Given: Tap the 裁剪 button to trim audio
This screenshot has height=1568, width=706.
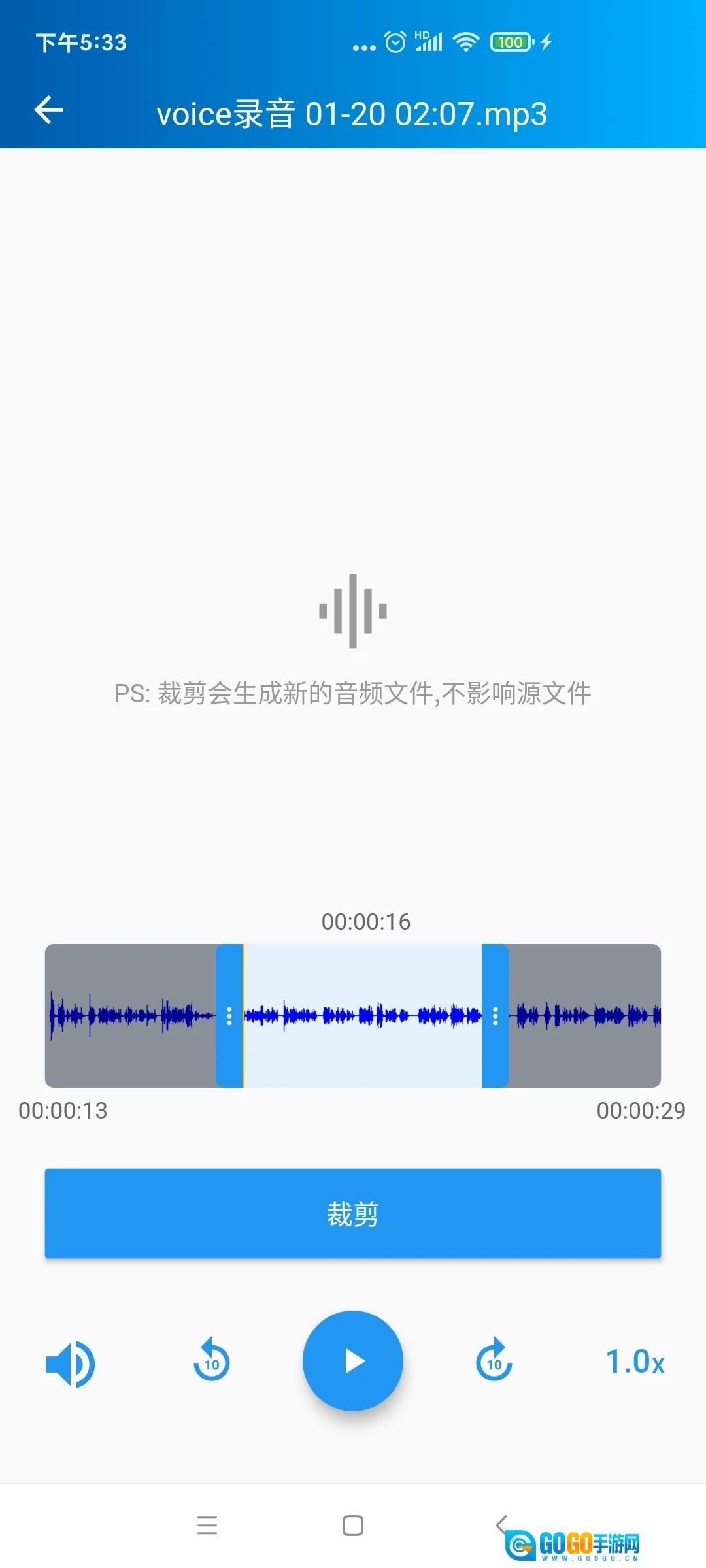Looking at the screenshot, I should coord(352,1213).
